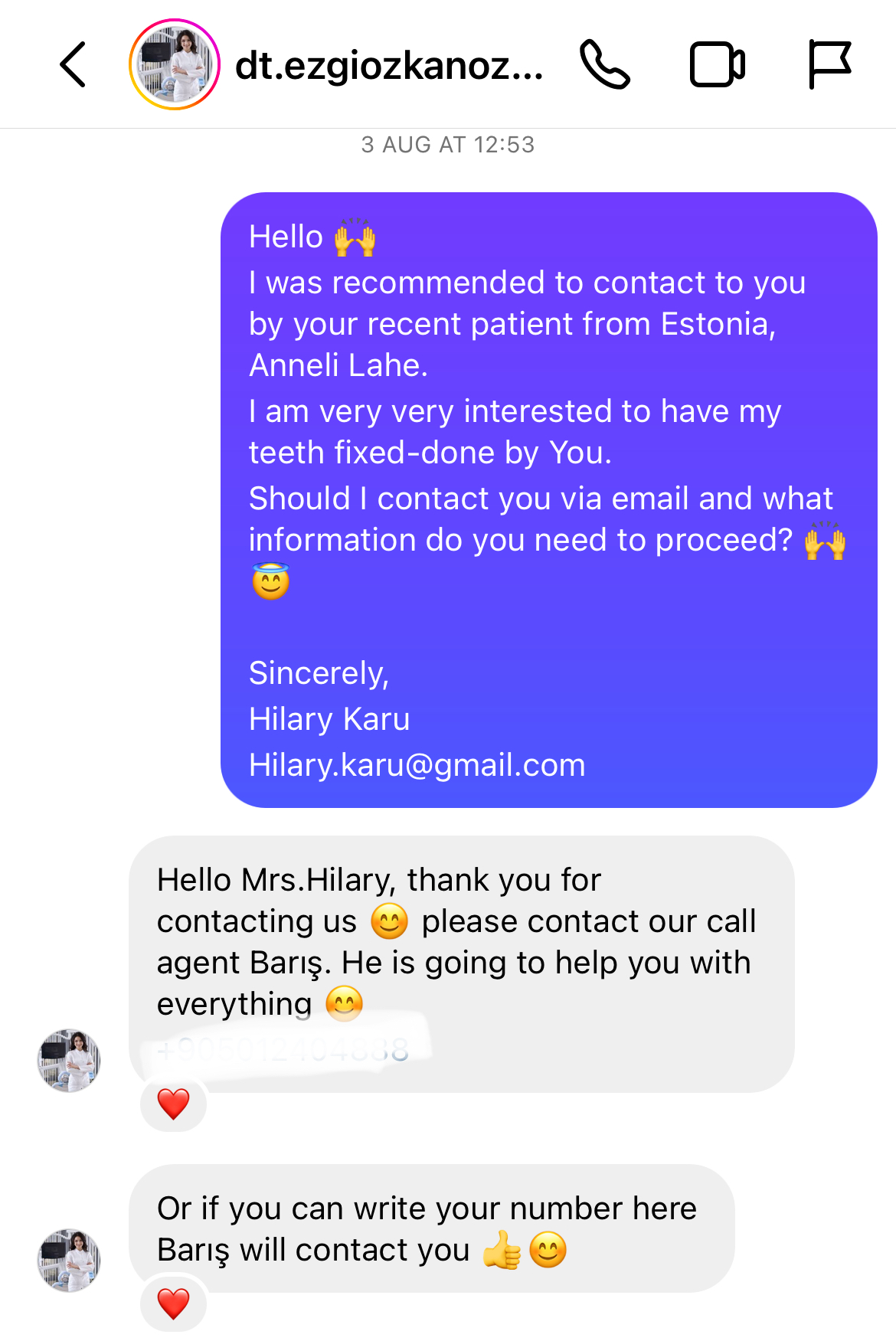This screenshot has height=1341, width=896.
Task: Tap heart reaction under the Barış call agent message
Action: [x=173, y=1104]
